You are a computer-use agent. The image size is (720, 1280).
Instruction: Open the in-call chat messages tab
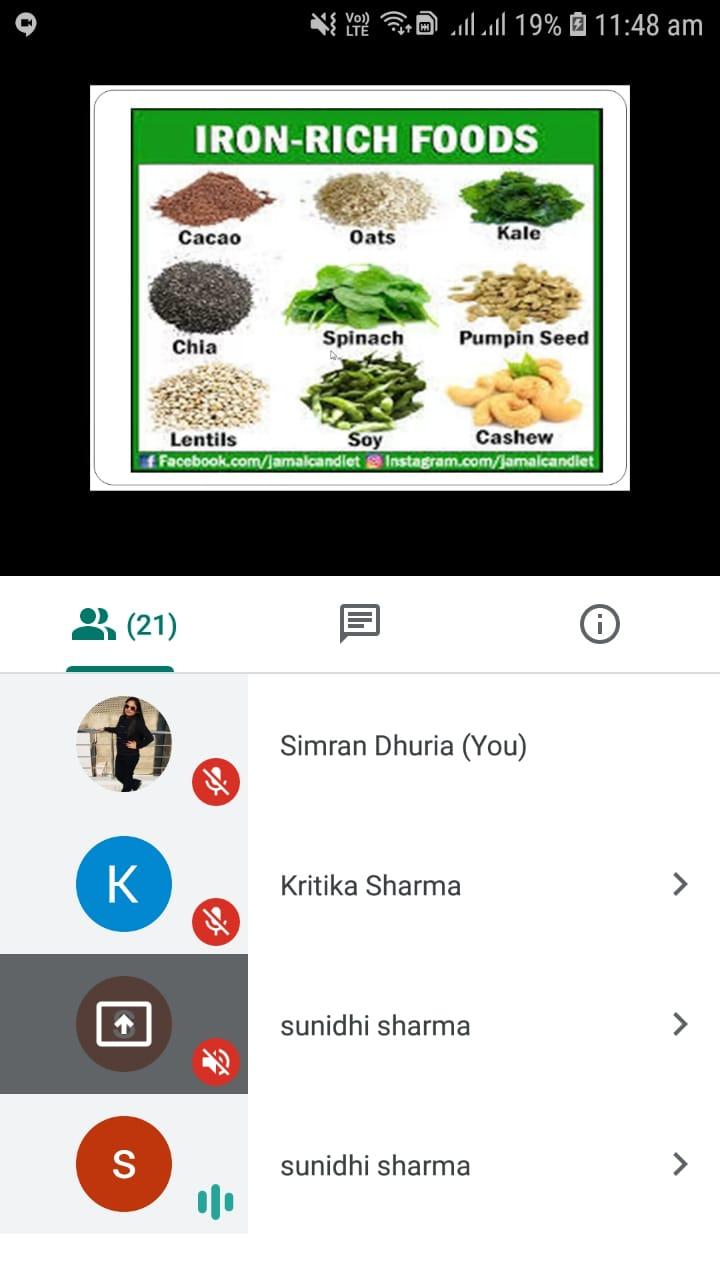click(360, 625)
